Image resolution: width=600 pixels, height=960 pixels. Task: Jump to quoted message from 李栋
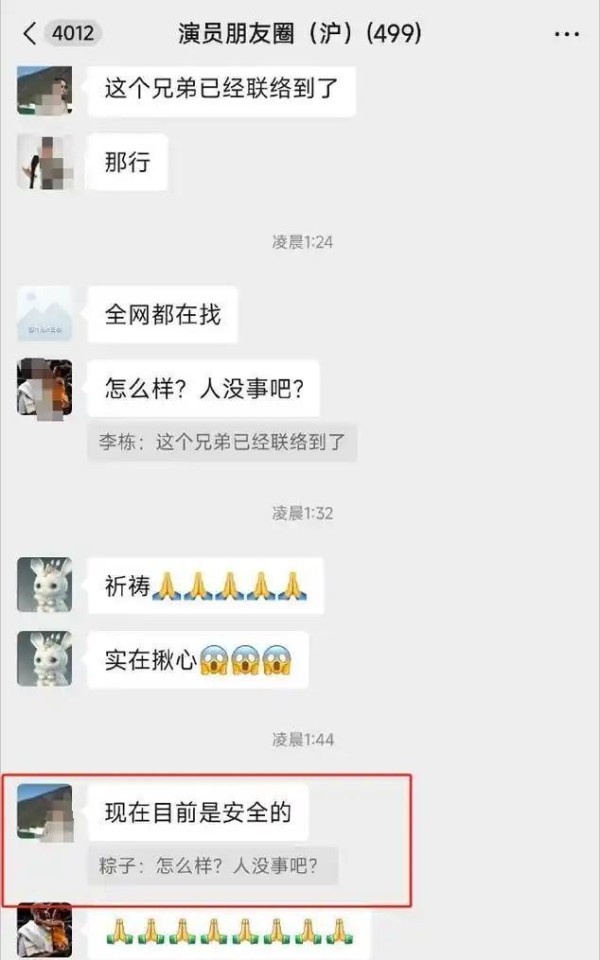(x=222, y=442)
